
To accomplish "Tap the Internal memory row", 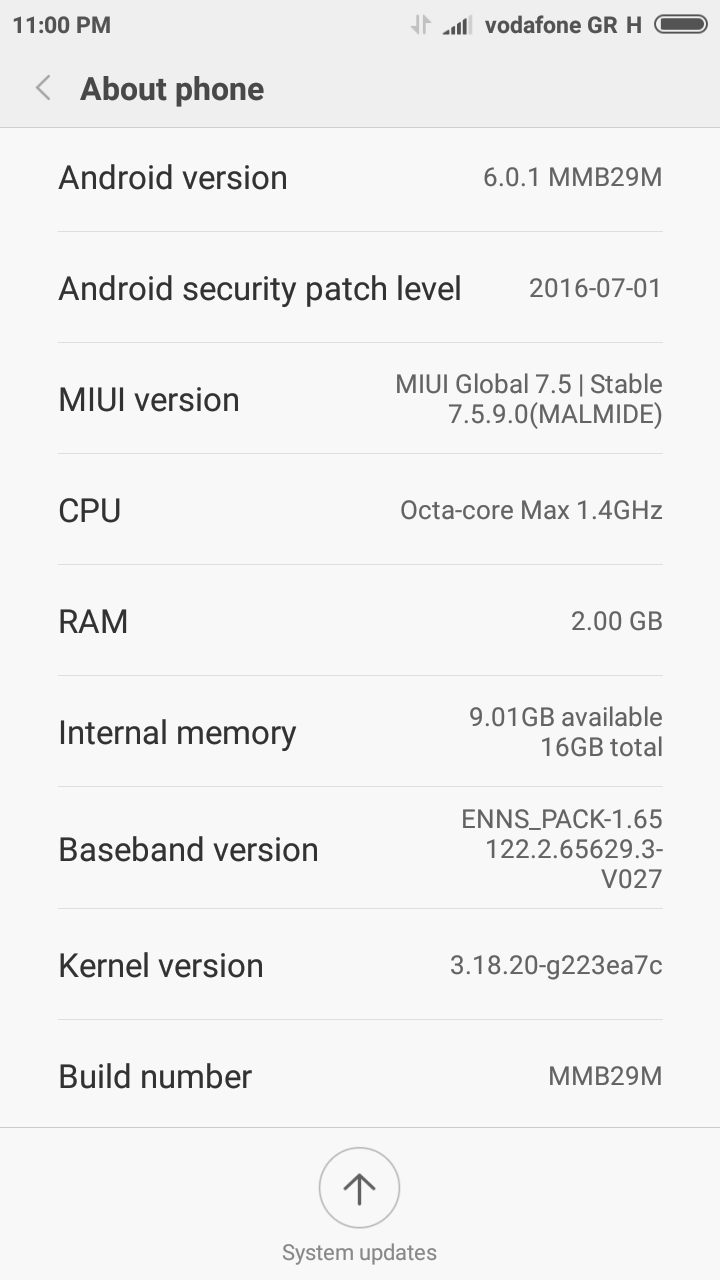I will point(360,732).
